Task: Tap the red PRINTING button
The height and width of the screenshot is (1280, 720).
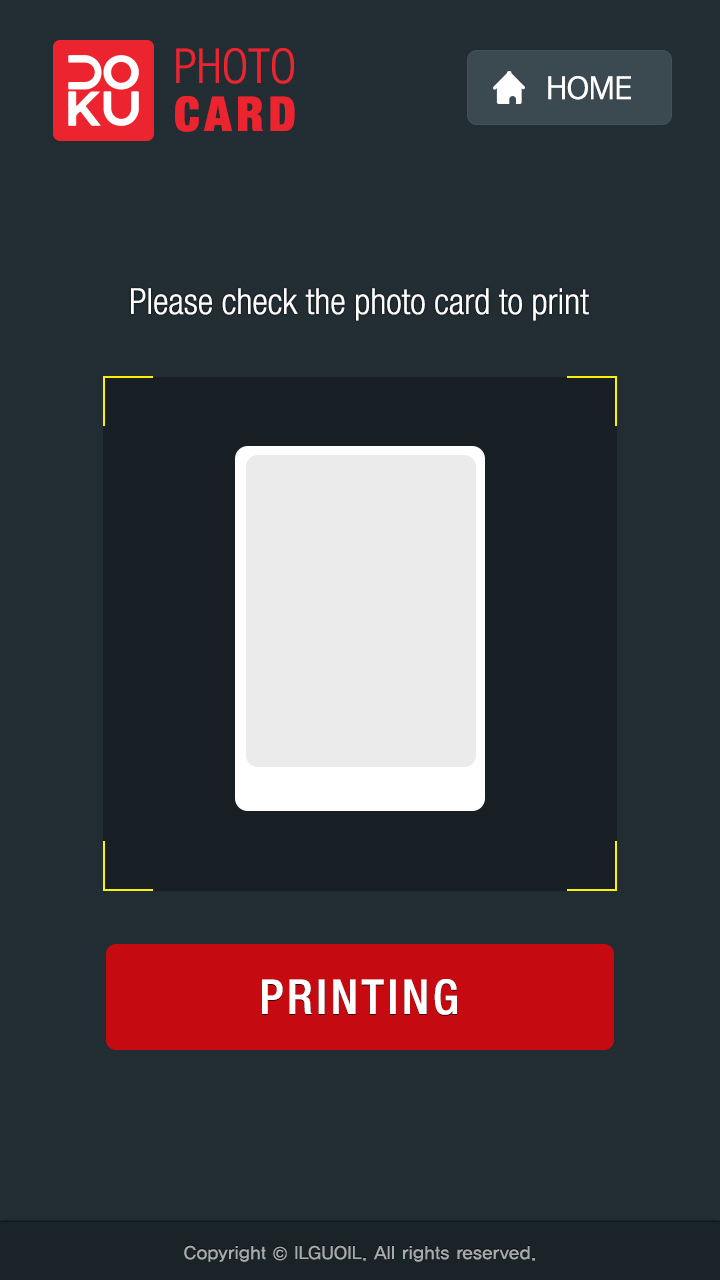Action: click(x=360, y=997)
